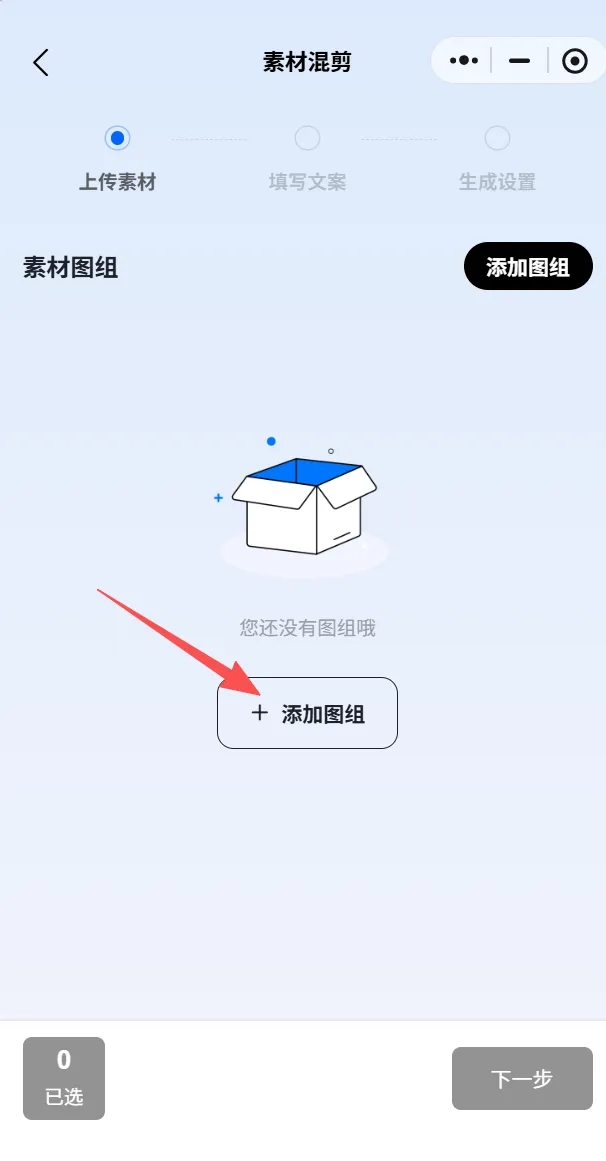Viewport: 606px width, 1161px height.
Task: Tap 下一步 to continue
Action: click(x=522, y=1079)
